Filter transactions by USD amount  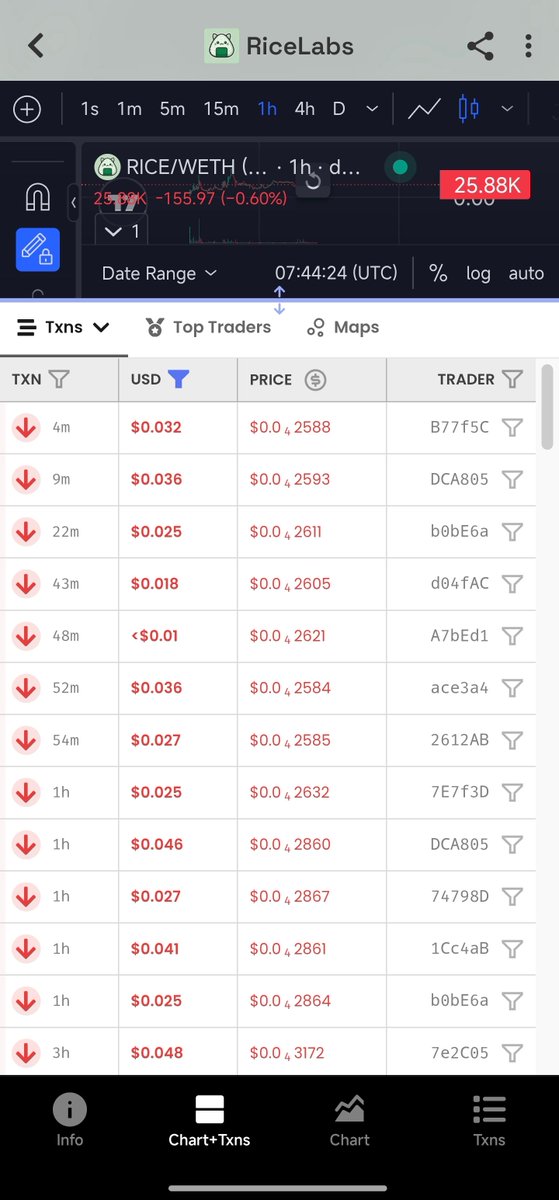click(178, 379)
